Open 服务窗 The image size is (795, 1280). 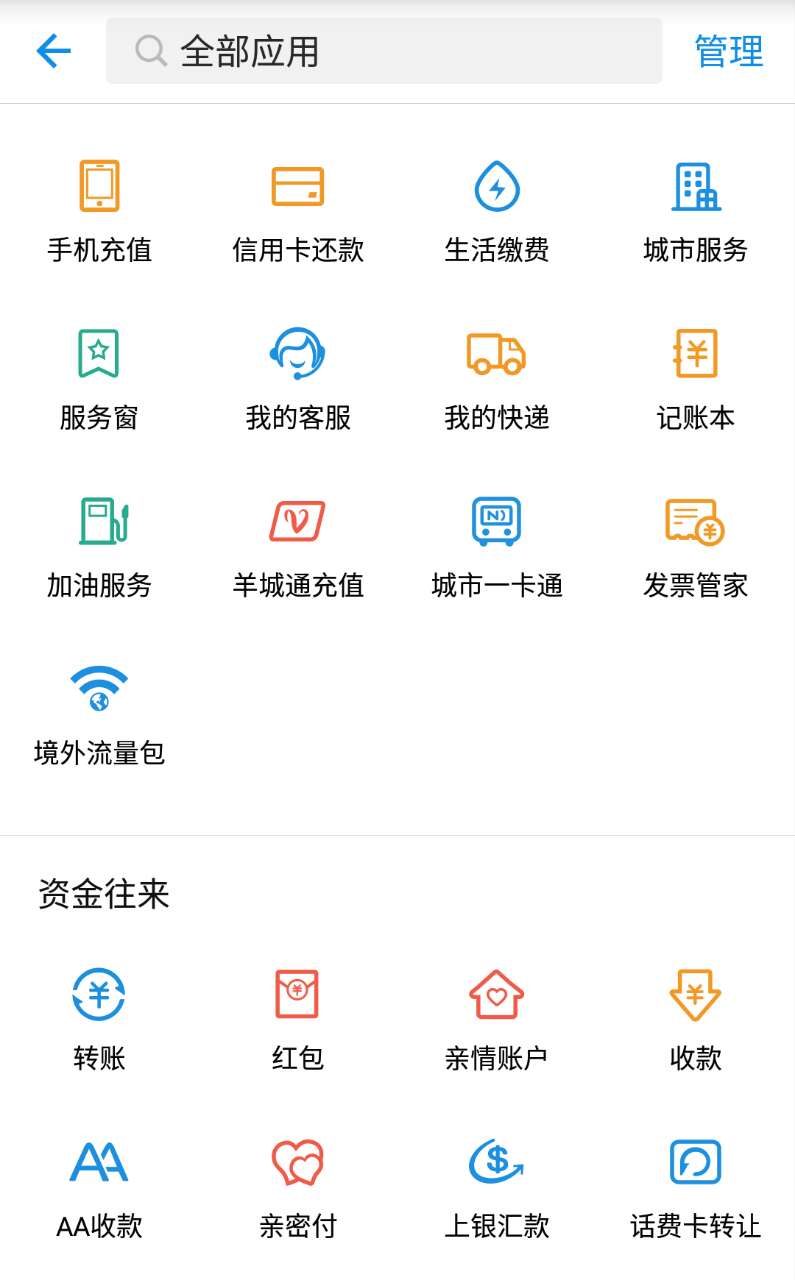(x=99, y=380)
